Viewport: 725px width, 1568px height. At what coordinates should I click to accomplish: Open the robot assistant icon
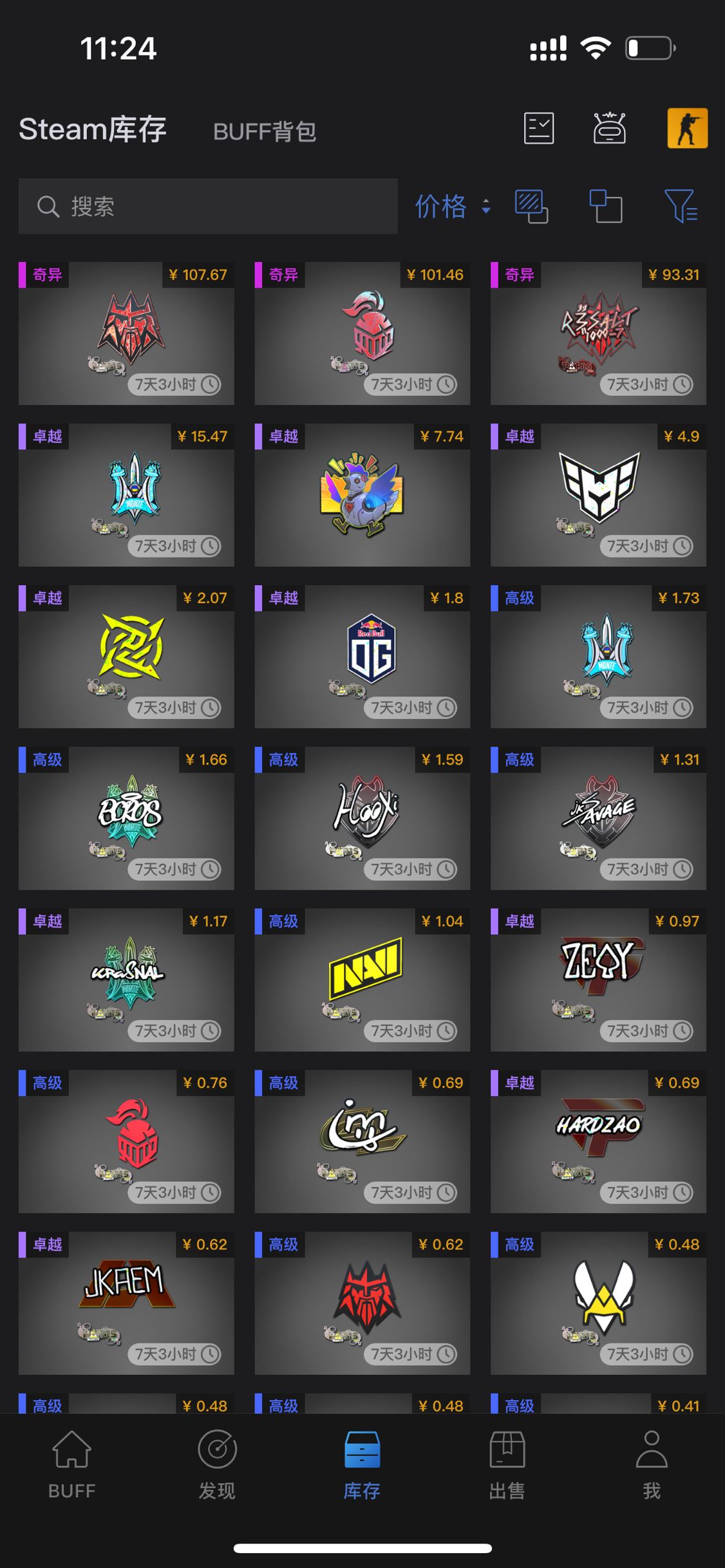pos(609,128)
